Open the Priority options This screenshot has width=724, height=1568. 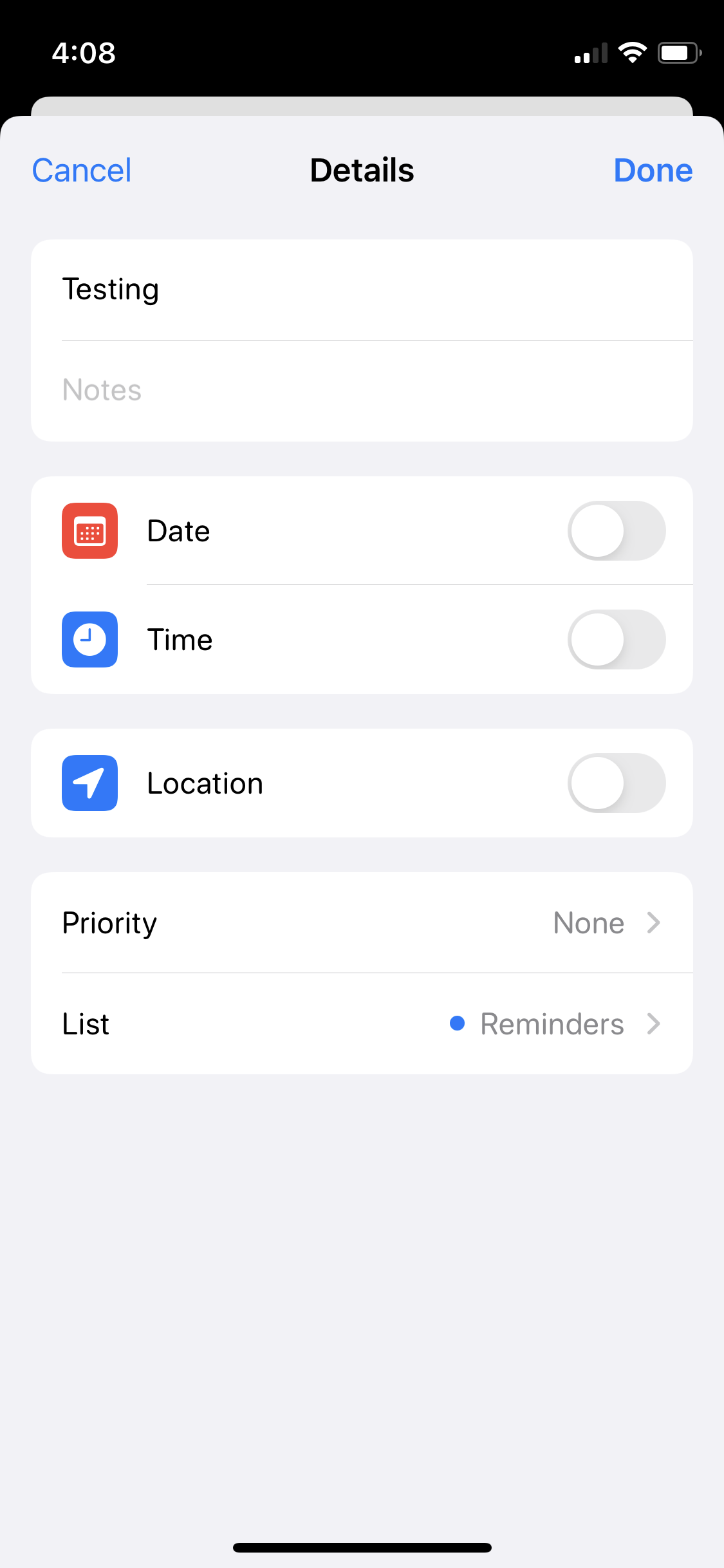[362, 923]
